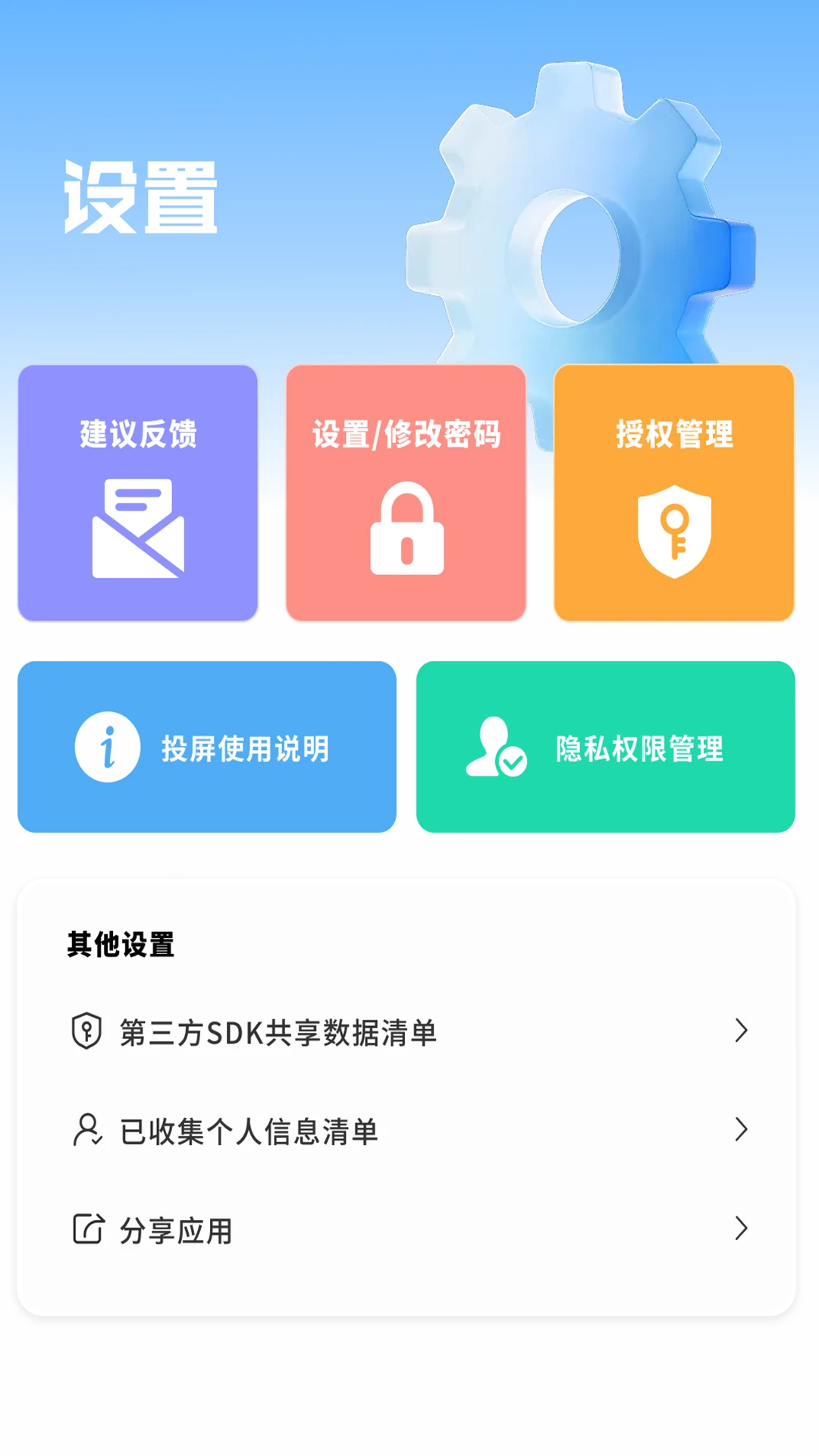Open 隐私权限管理 privacy permissions
The image size is (819, 1456).
point(605,747)
